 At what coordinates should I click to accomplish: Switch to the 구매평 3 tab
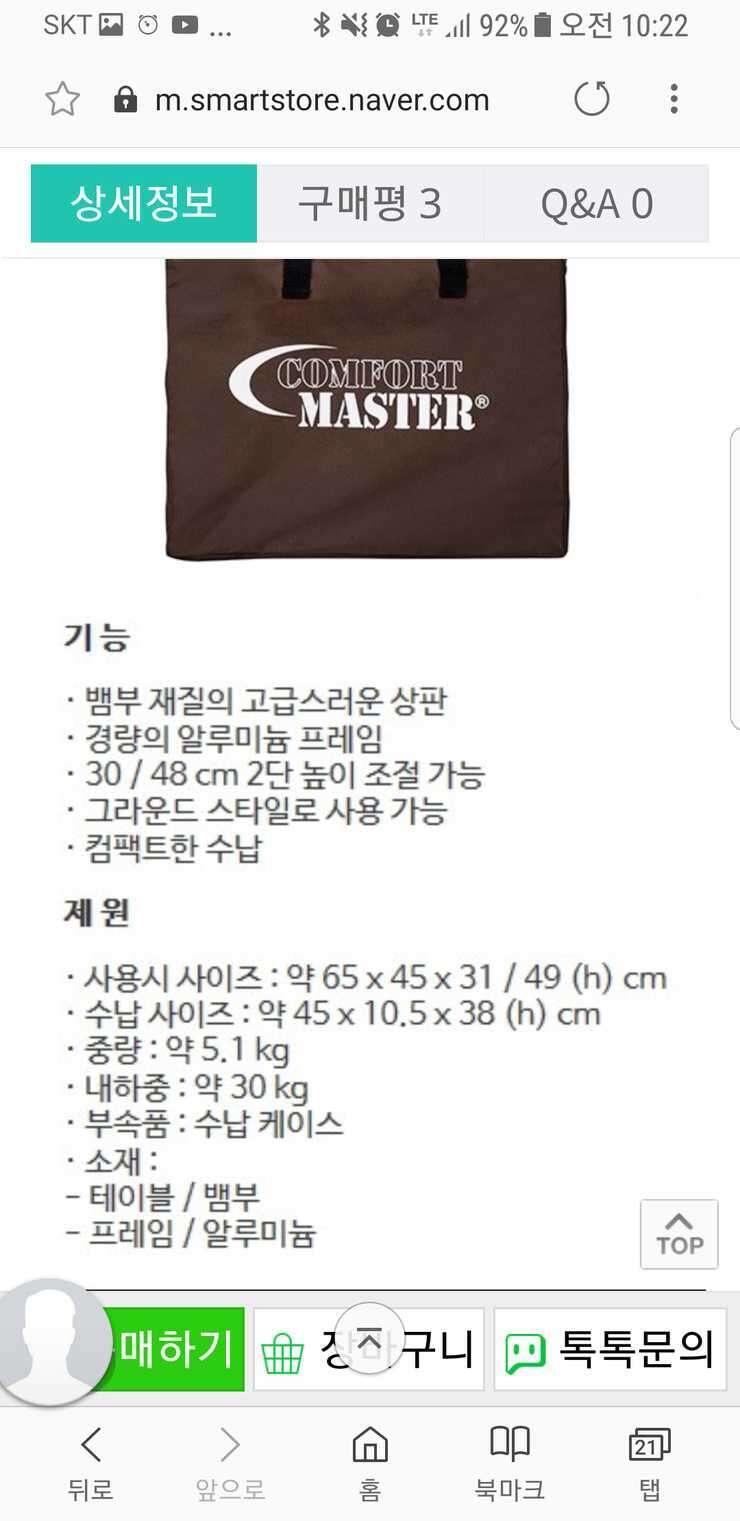370,204
